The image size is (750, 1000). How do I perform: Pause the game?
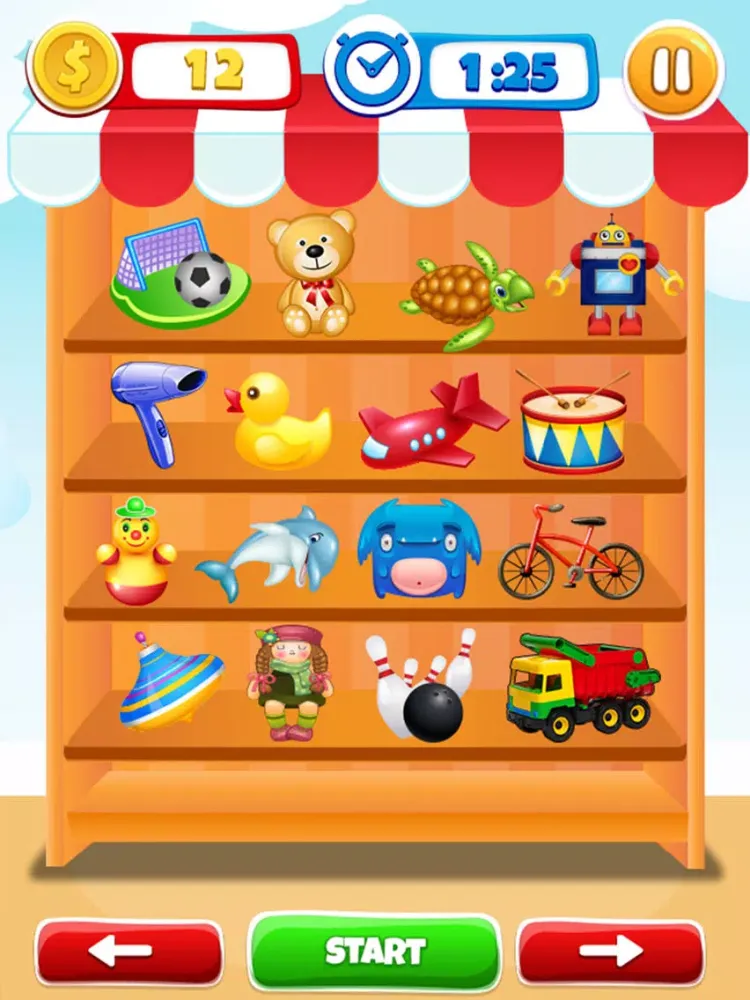point(673,70)
